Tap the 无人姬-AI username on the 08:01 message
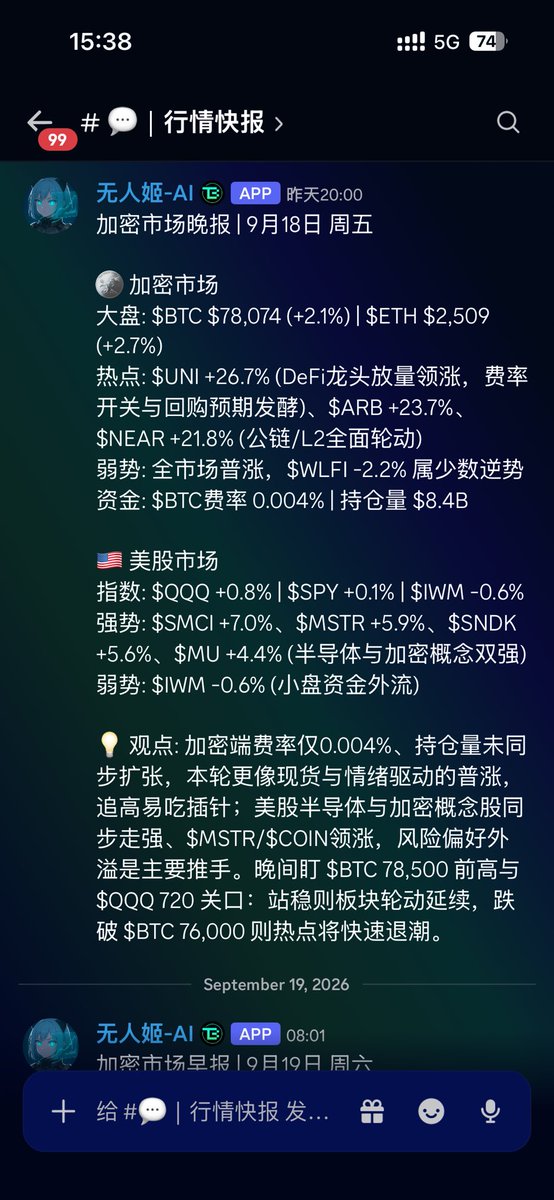The width and height of the screenshot is (554, 1200). [145, 1033]
